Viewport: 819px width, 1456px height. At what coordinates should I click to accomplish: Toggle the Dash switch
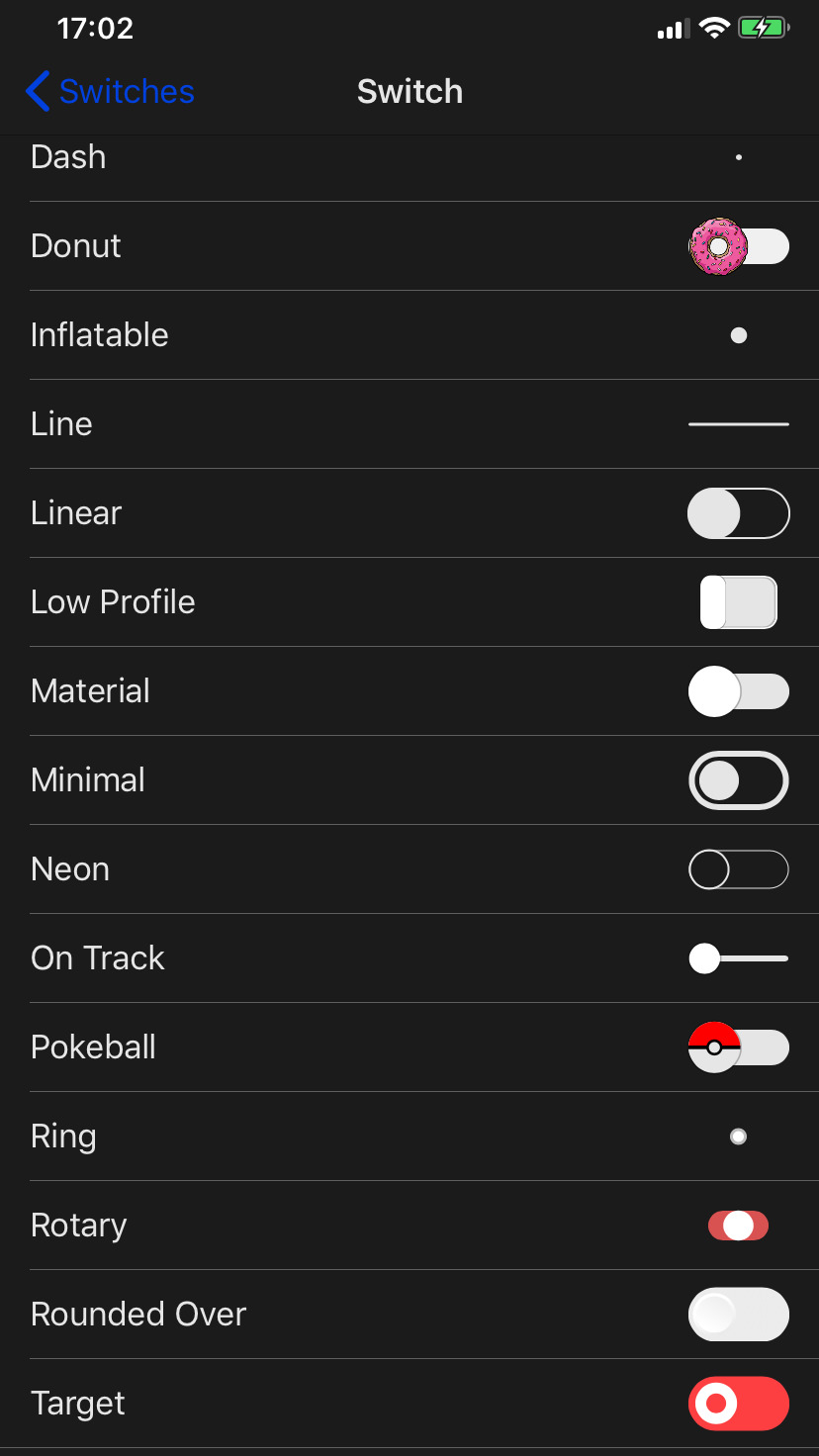(739, 157)
